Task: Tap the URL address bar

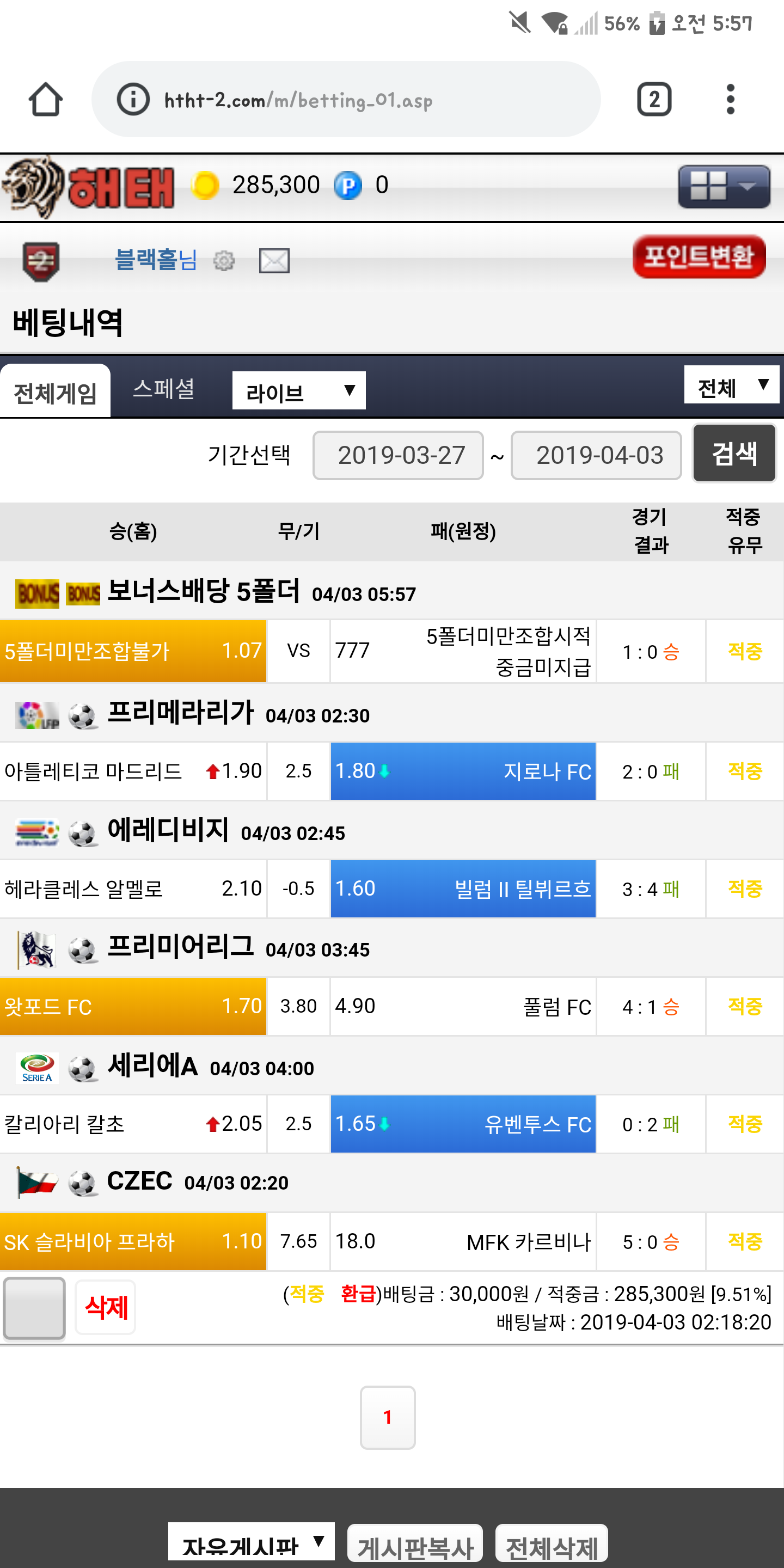Action: click(x=346, y=99)
